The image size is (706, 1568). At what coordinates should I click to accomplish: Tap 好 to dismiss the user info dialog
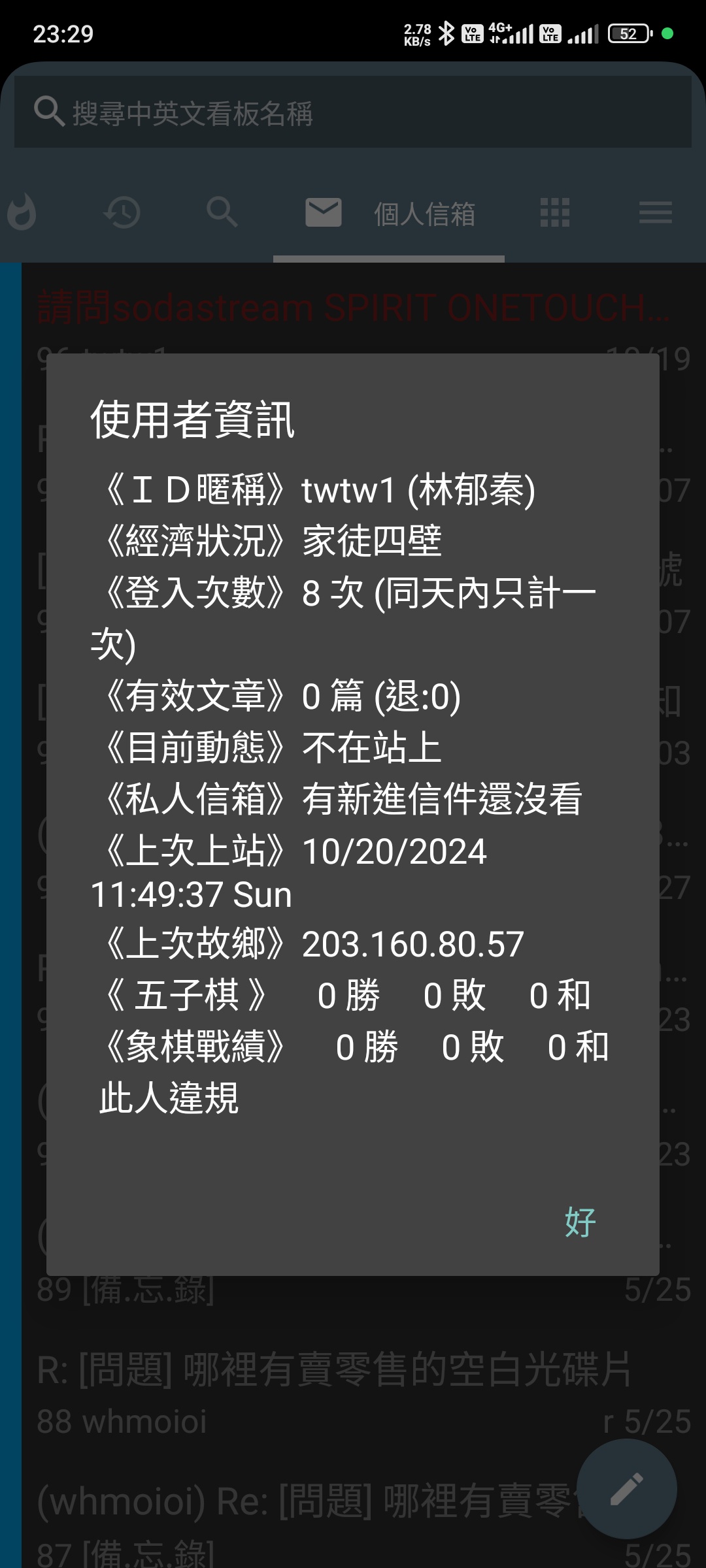point(580,1223)
